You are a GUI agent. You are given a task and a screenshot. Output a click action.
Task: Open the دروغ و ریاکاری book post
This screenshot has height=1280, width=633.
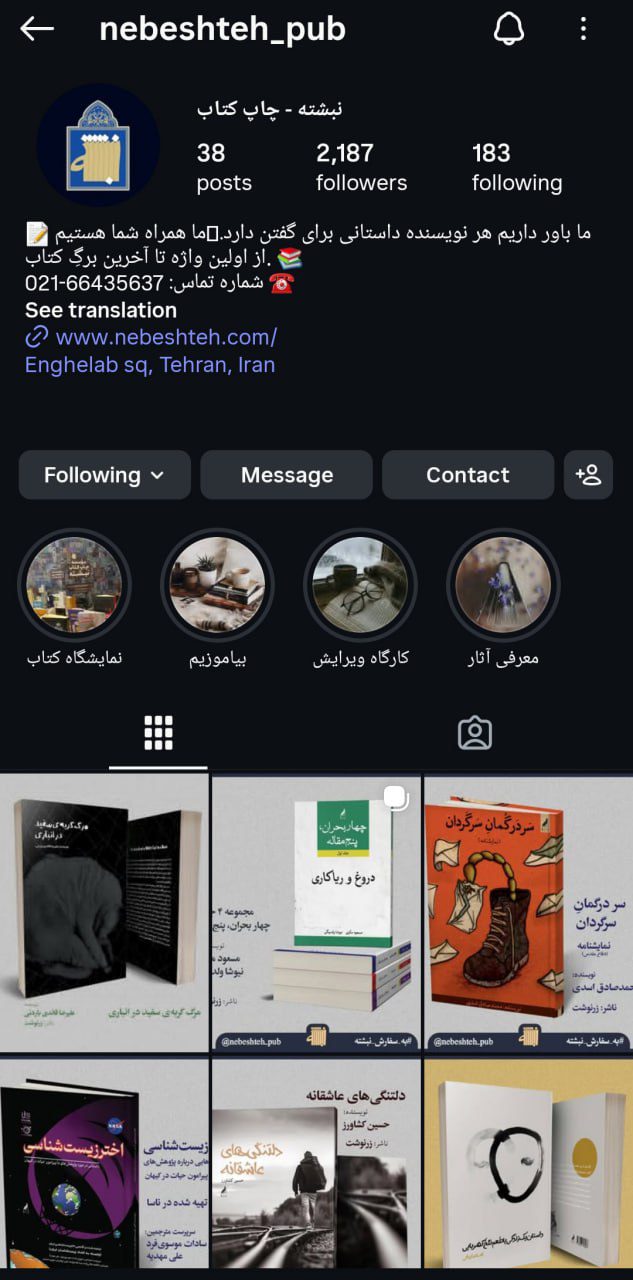click(x=316, y=913)
